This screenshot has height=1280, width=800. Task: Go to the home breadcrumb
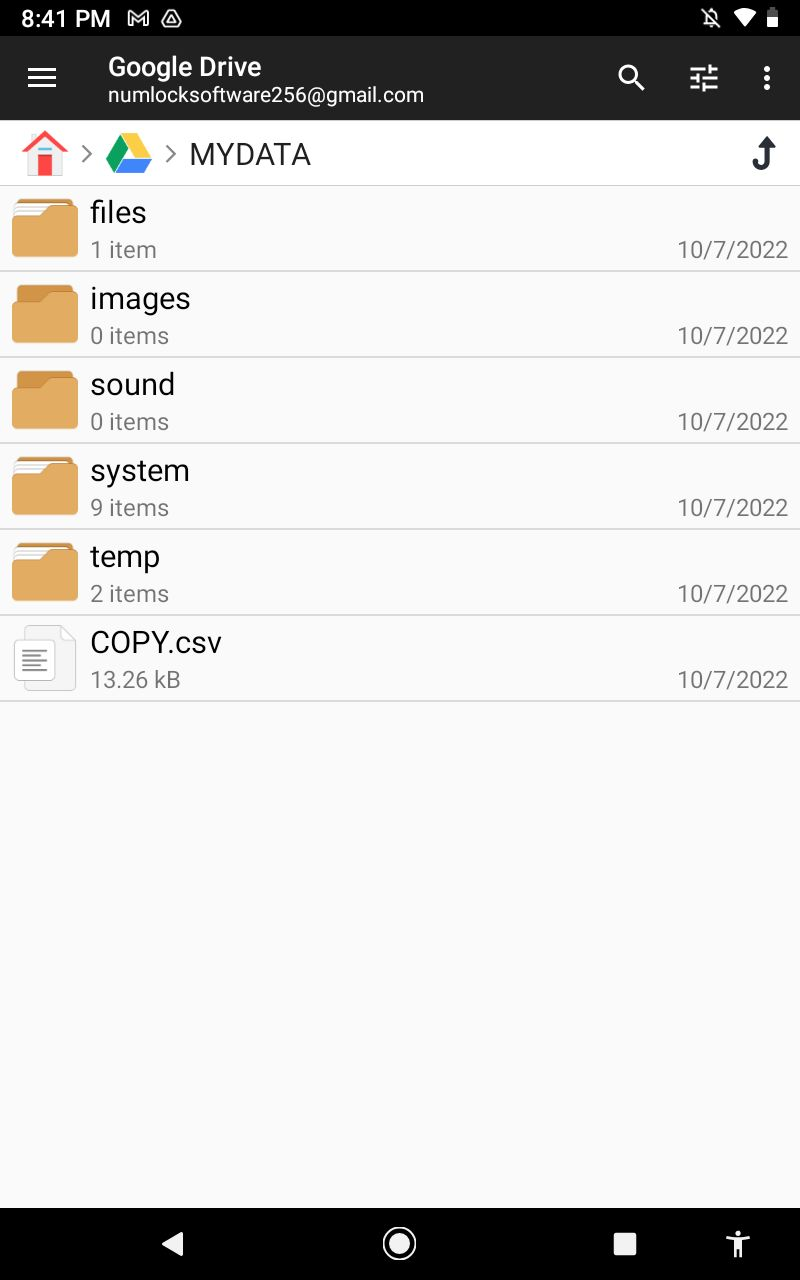45,154
